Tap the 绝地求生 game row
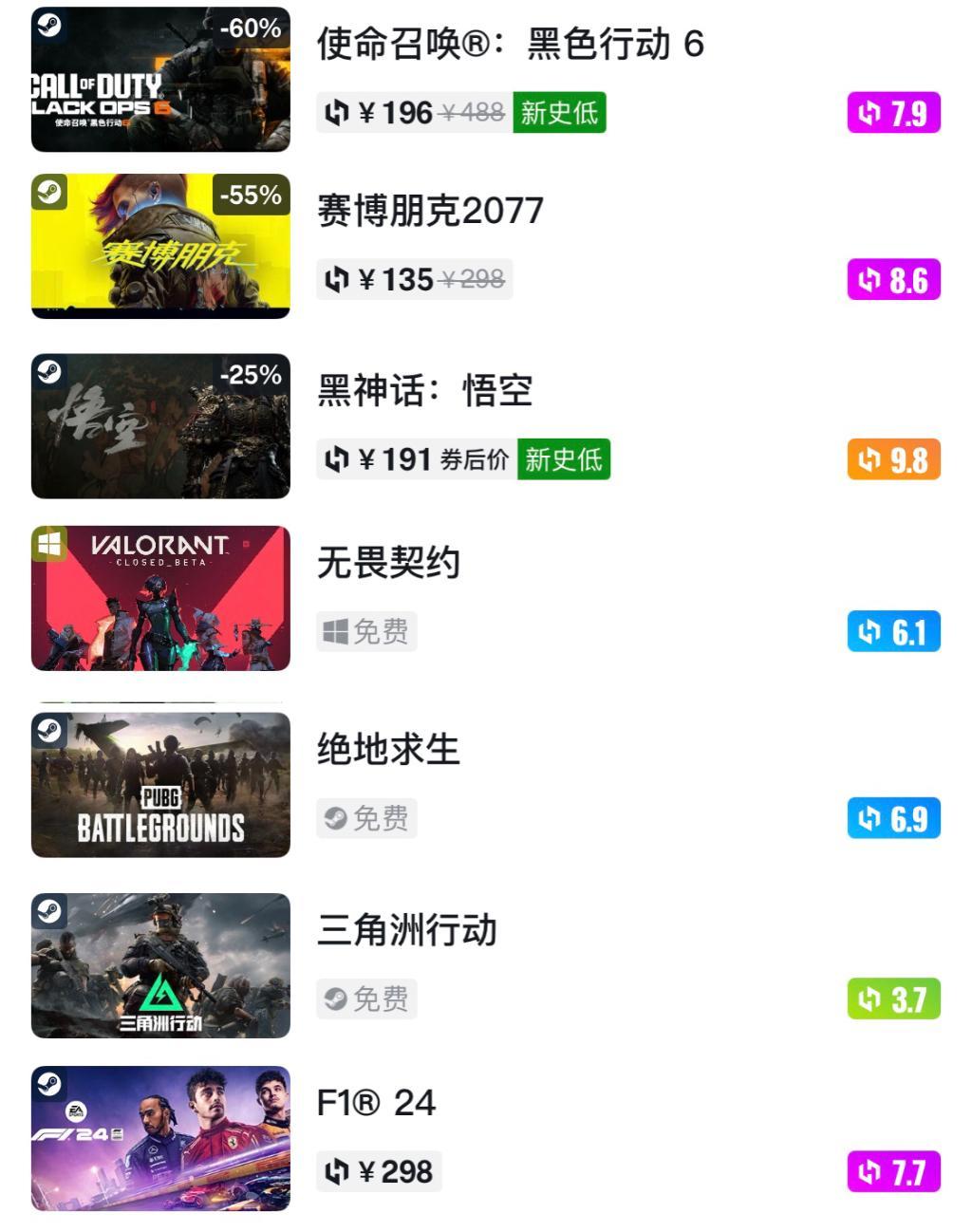 (388, 750)
